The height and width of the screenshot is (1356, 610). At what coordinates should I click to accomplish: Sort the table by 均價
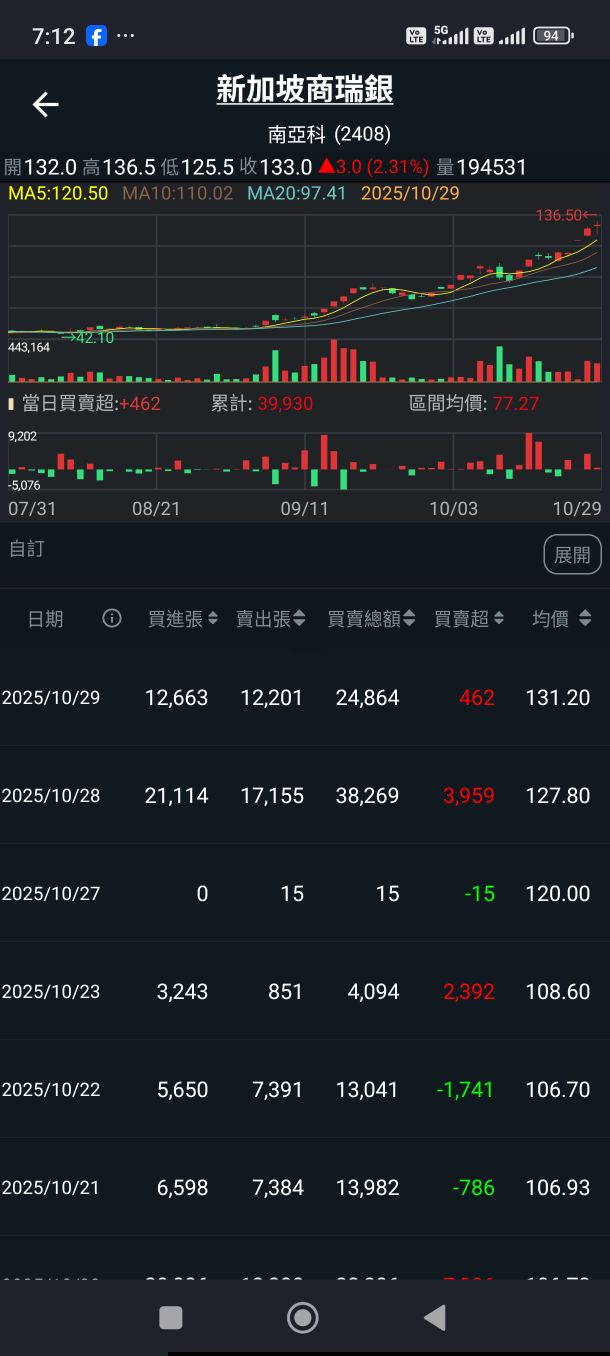point(562,619)
